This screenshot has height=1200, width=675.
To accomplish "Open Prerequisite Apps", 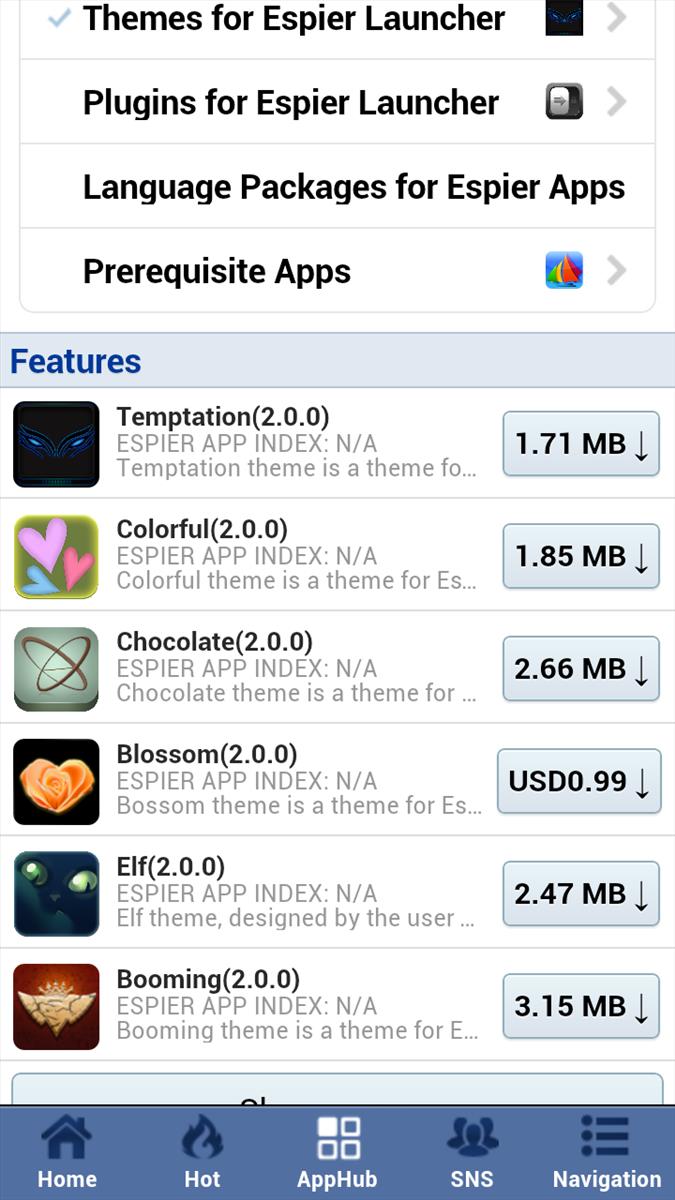I will (337, 271).
